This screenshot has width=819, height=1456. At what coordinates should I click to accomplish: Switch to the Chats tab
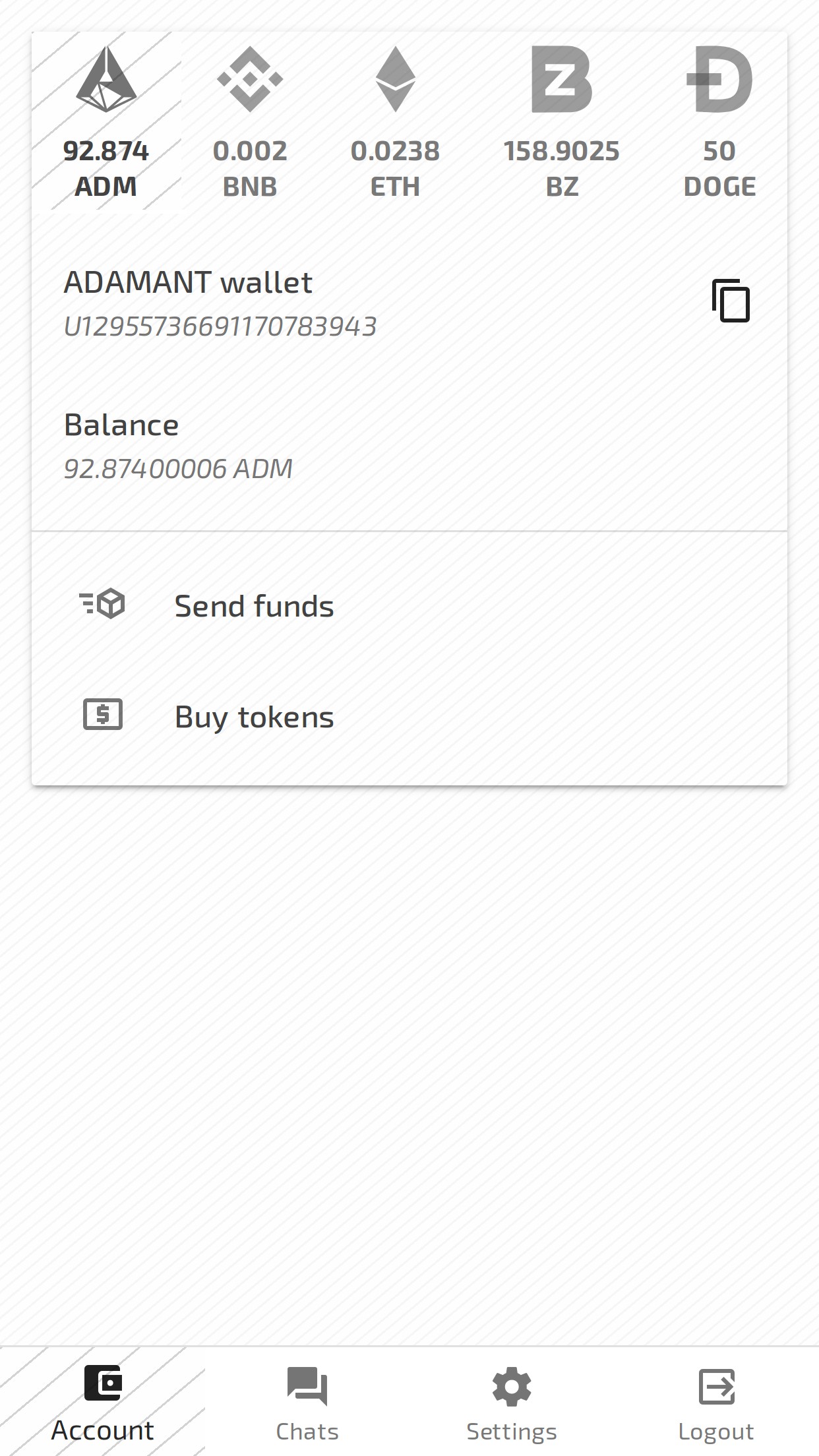point(307,1402)
